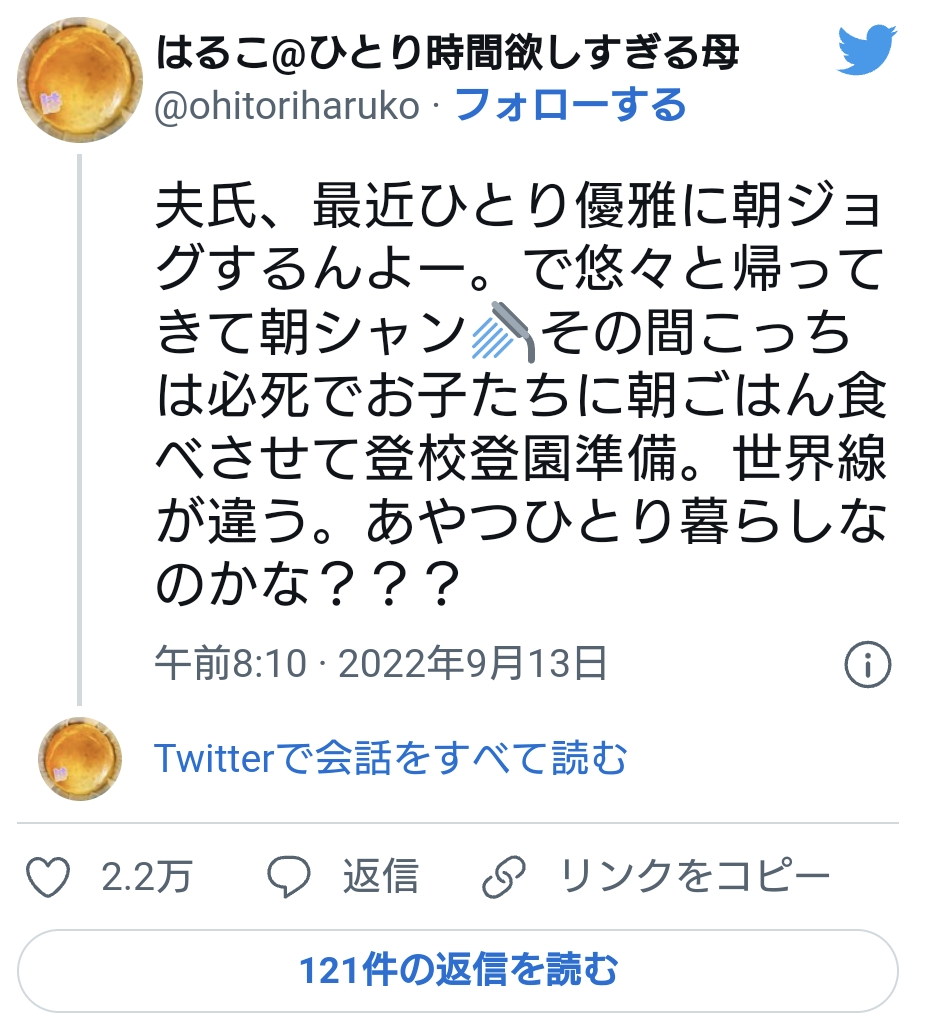
Task: Open the tweet info icon
Action: 867,663
